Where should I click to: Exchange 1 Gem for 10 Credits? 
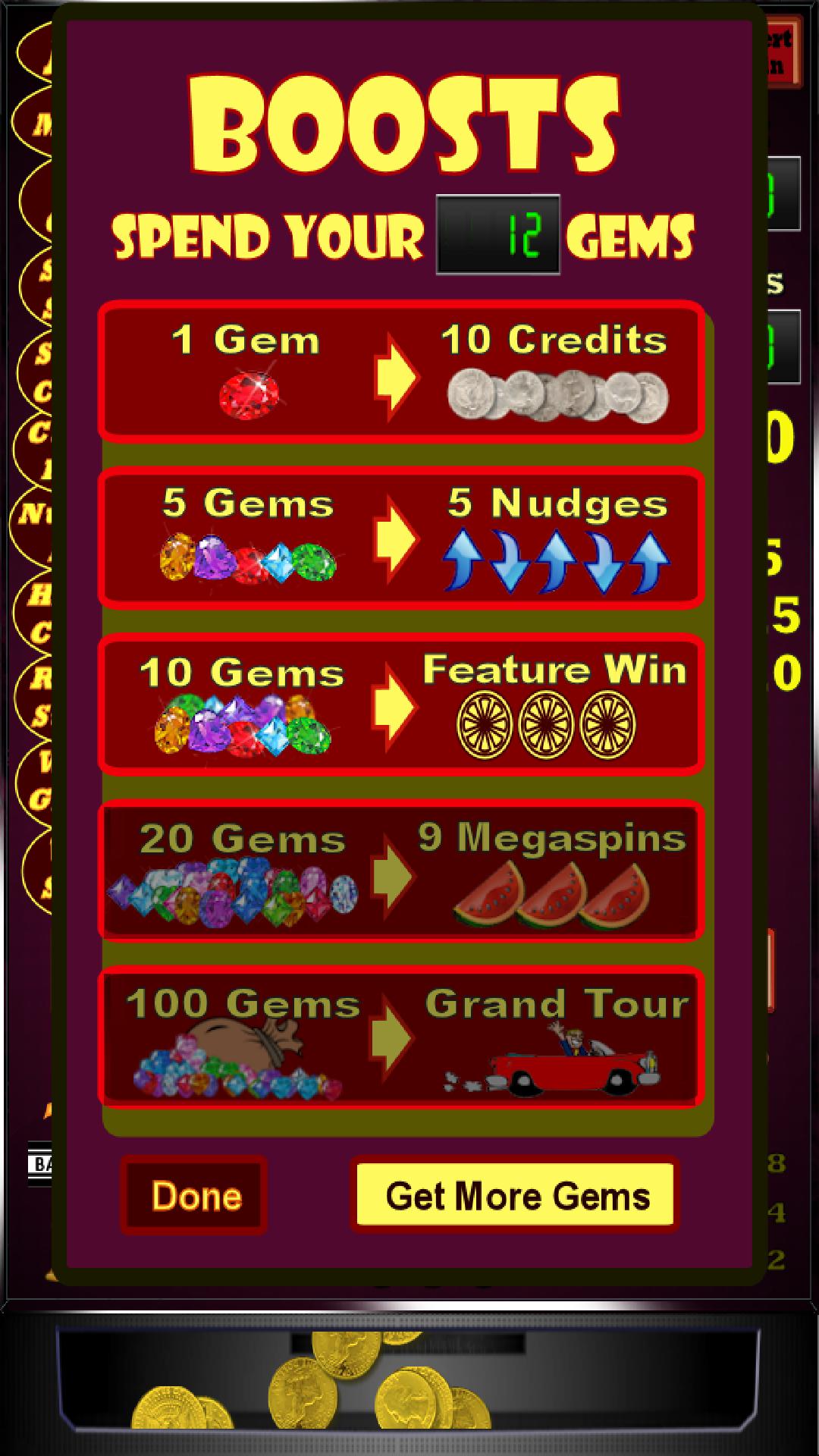coord(401,372)
